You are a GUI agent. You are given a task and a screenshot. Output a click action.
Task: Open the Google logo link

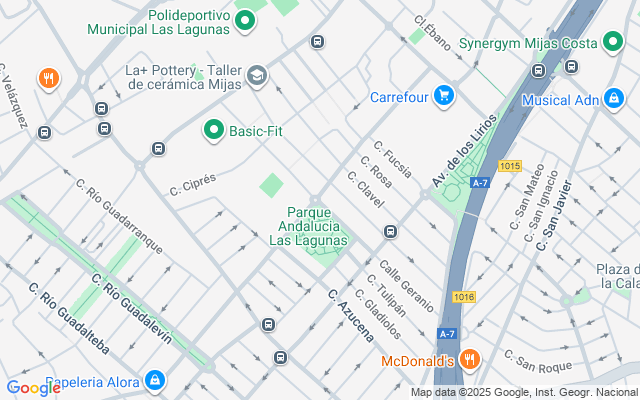point(33,388)
